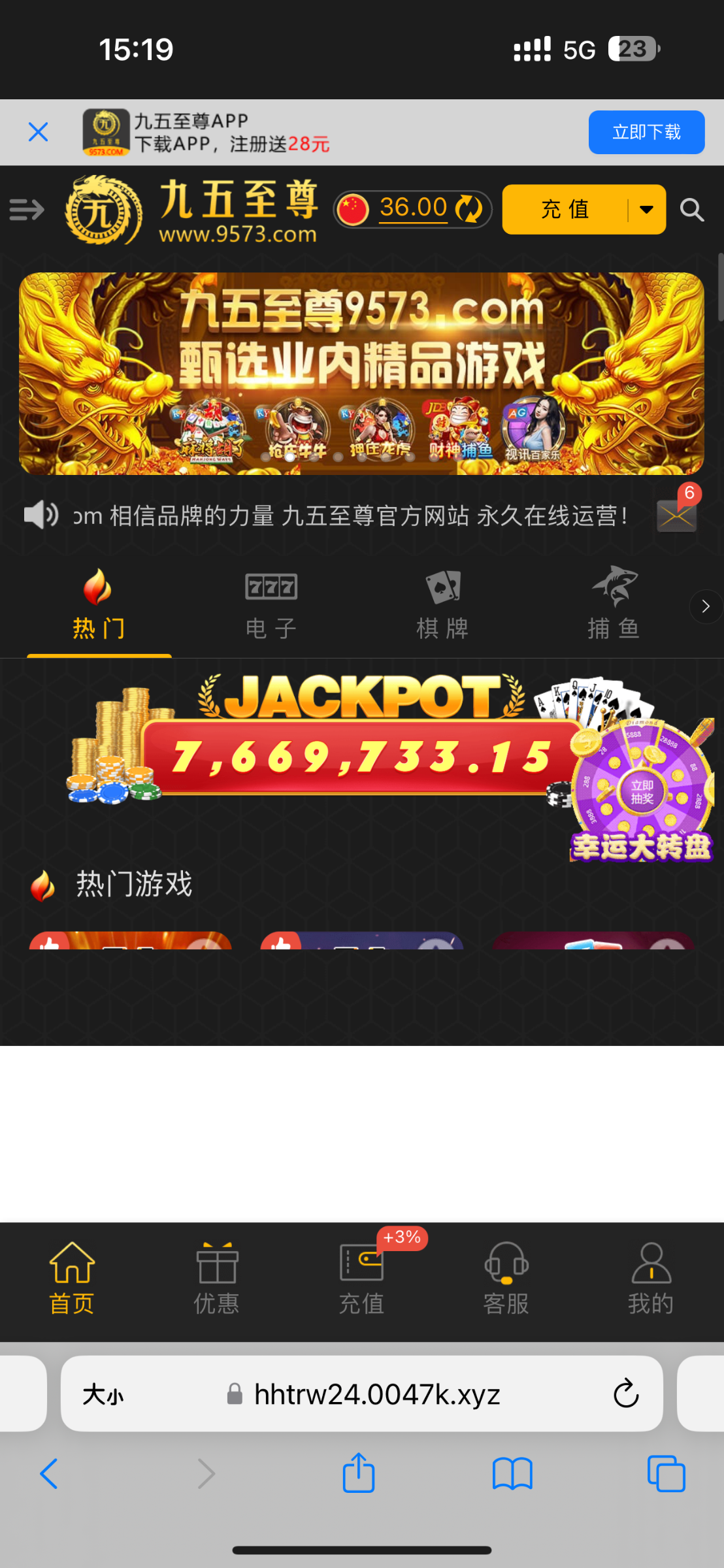
Task: Open the mail inbox with 6 messages
Action: 677,515
